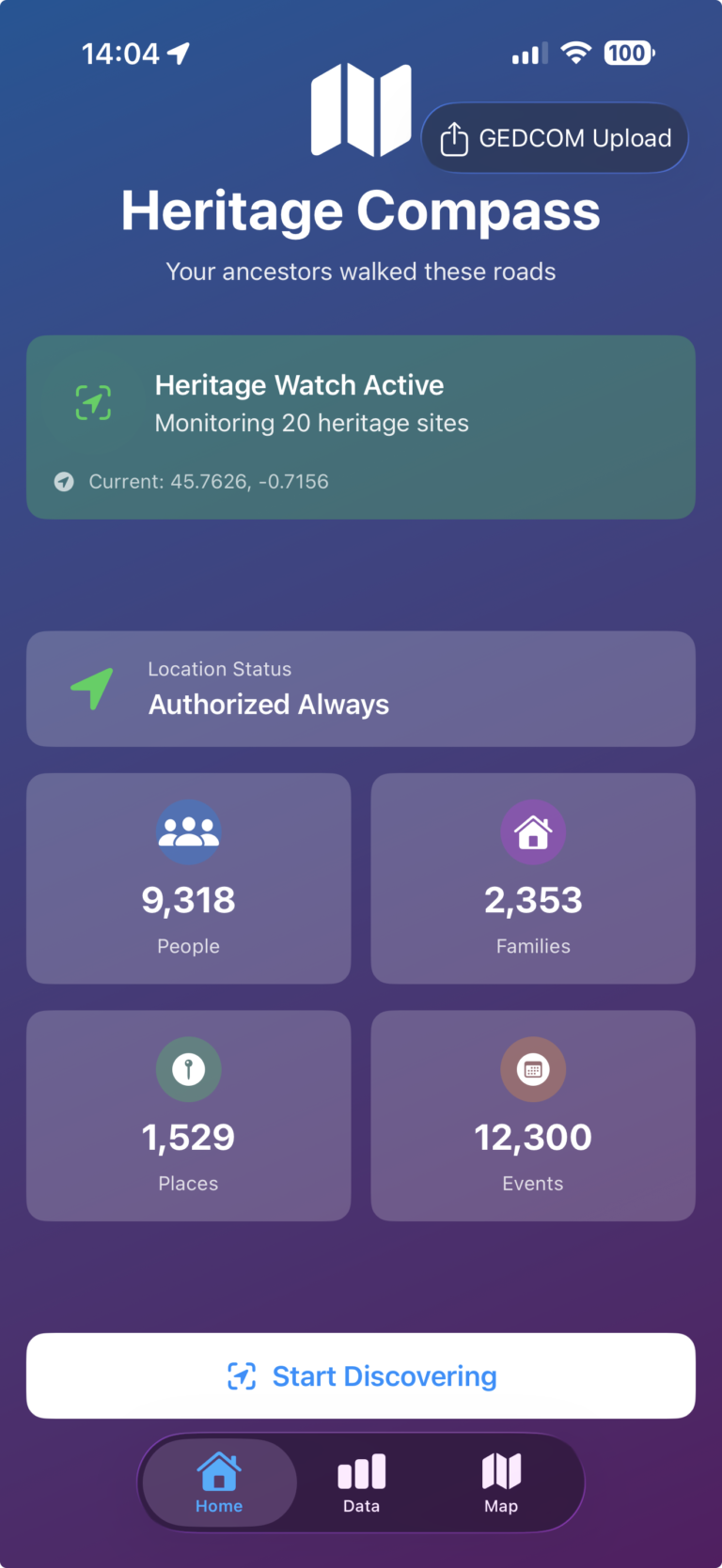Open the Location Status row
This screenshot has width=722, height=1568.
(x=361, y=689)
